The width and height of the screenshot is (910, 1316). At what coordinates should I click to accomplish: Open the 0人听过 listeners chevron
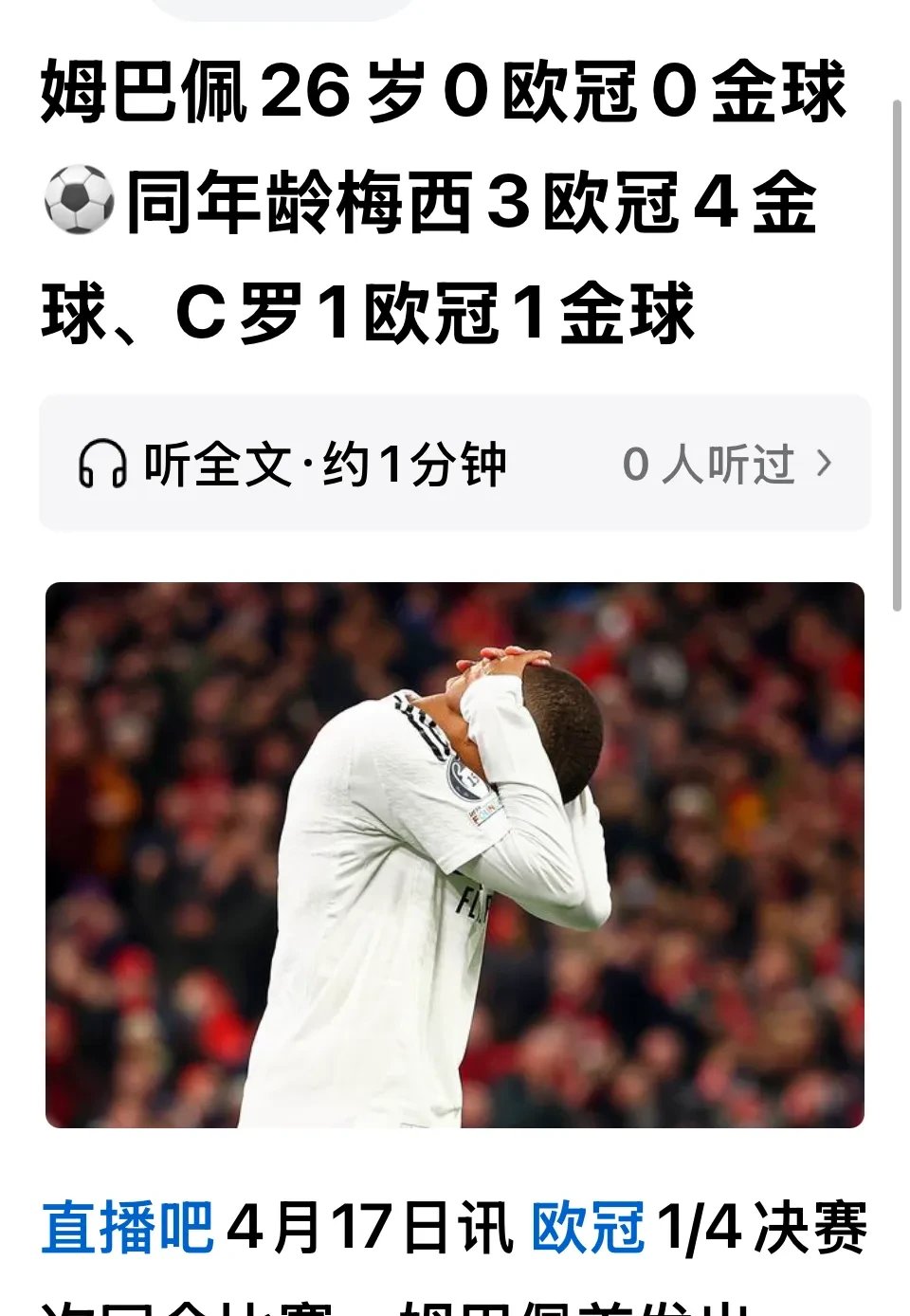point(823,464)
